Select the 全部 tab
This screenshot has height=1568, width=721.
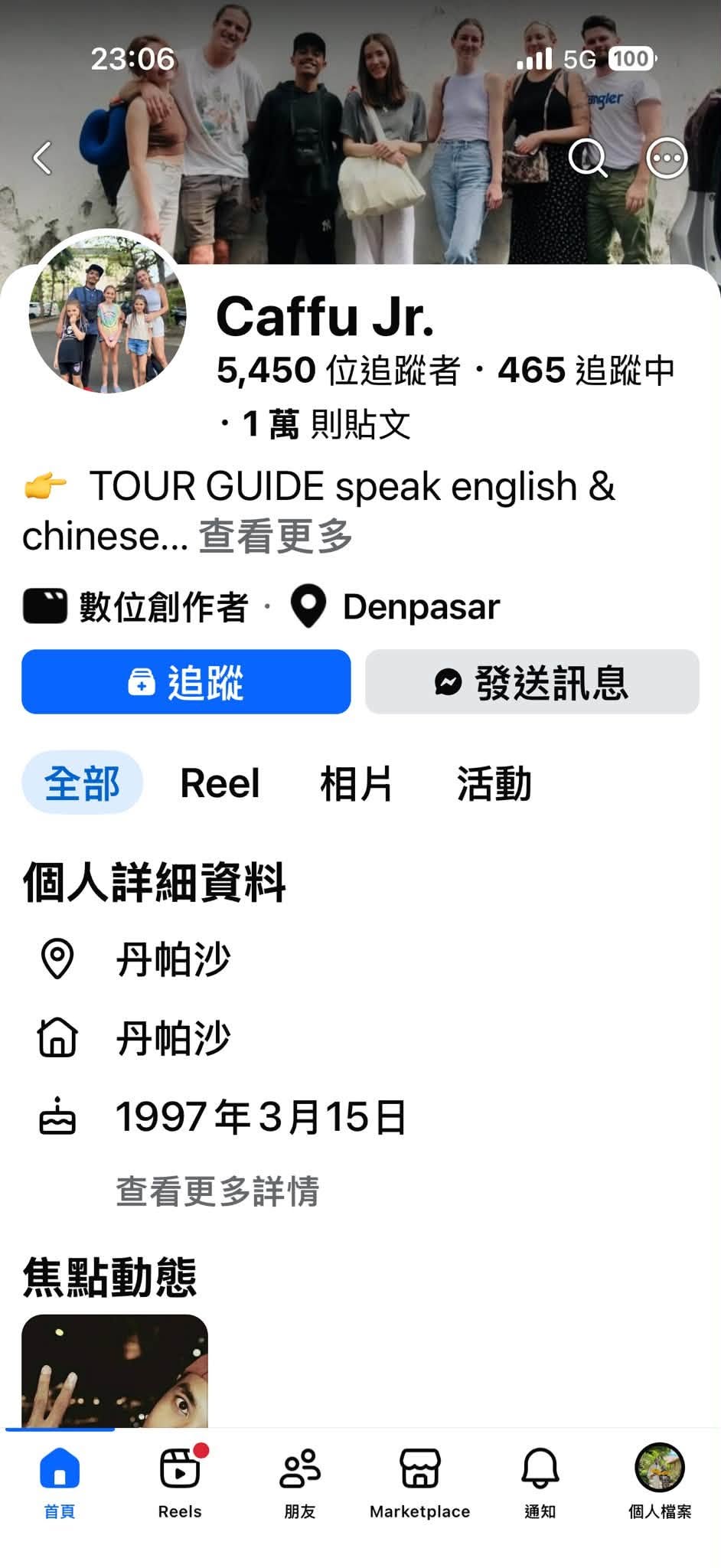tap(82, 783)
